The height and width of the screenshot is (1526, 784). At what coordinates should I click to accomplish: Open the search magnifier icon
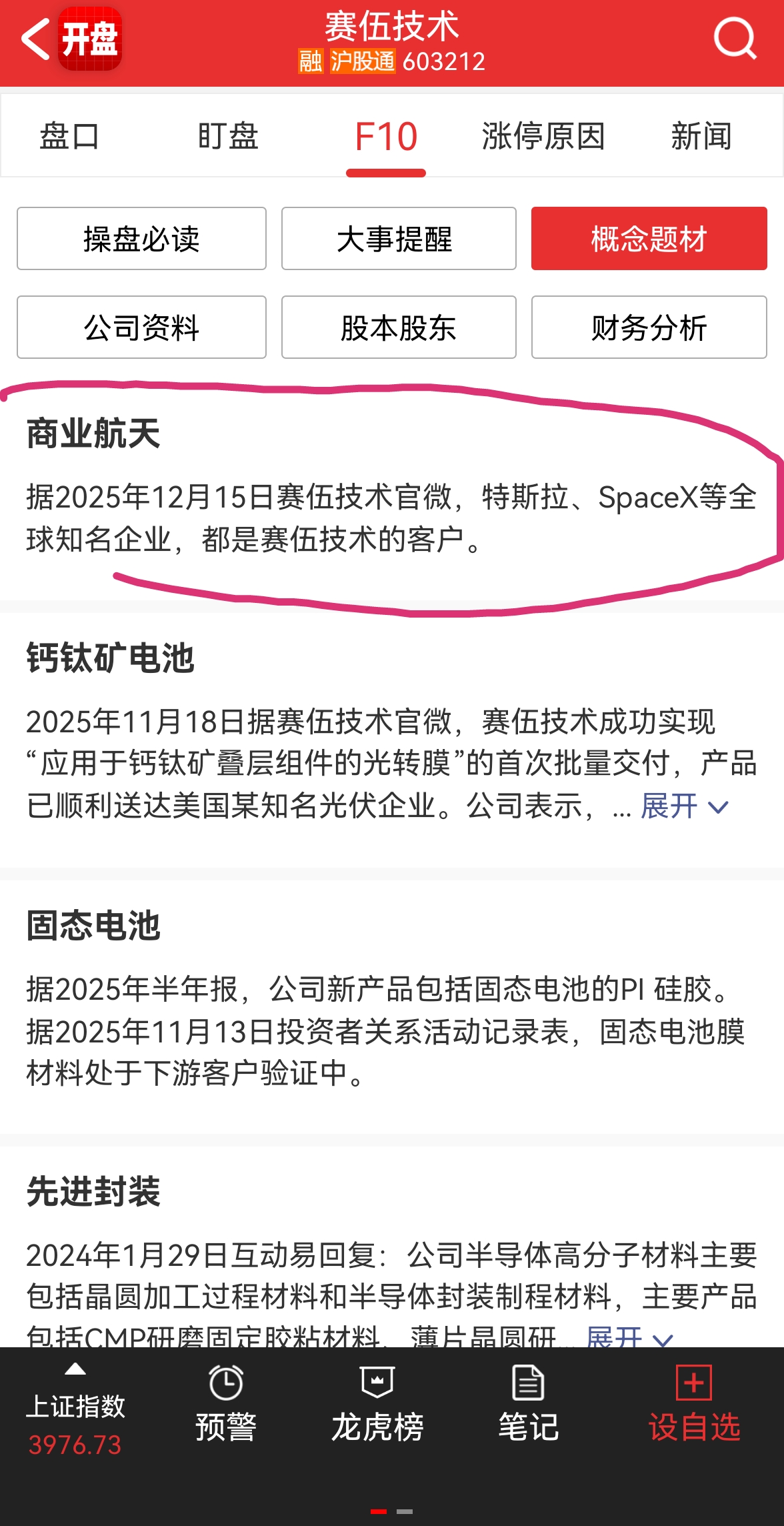coord(735,39)
